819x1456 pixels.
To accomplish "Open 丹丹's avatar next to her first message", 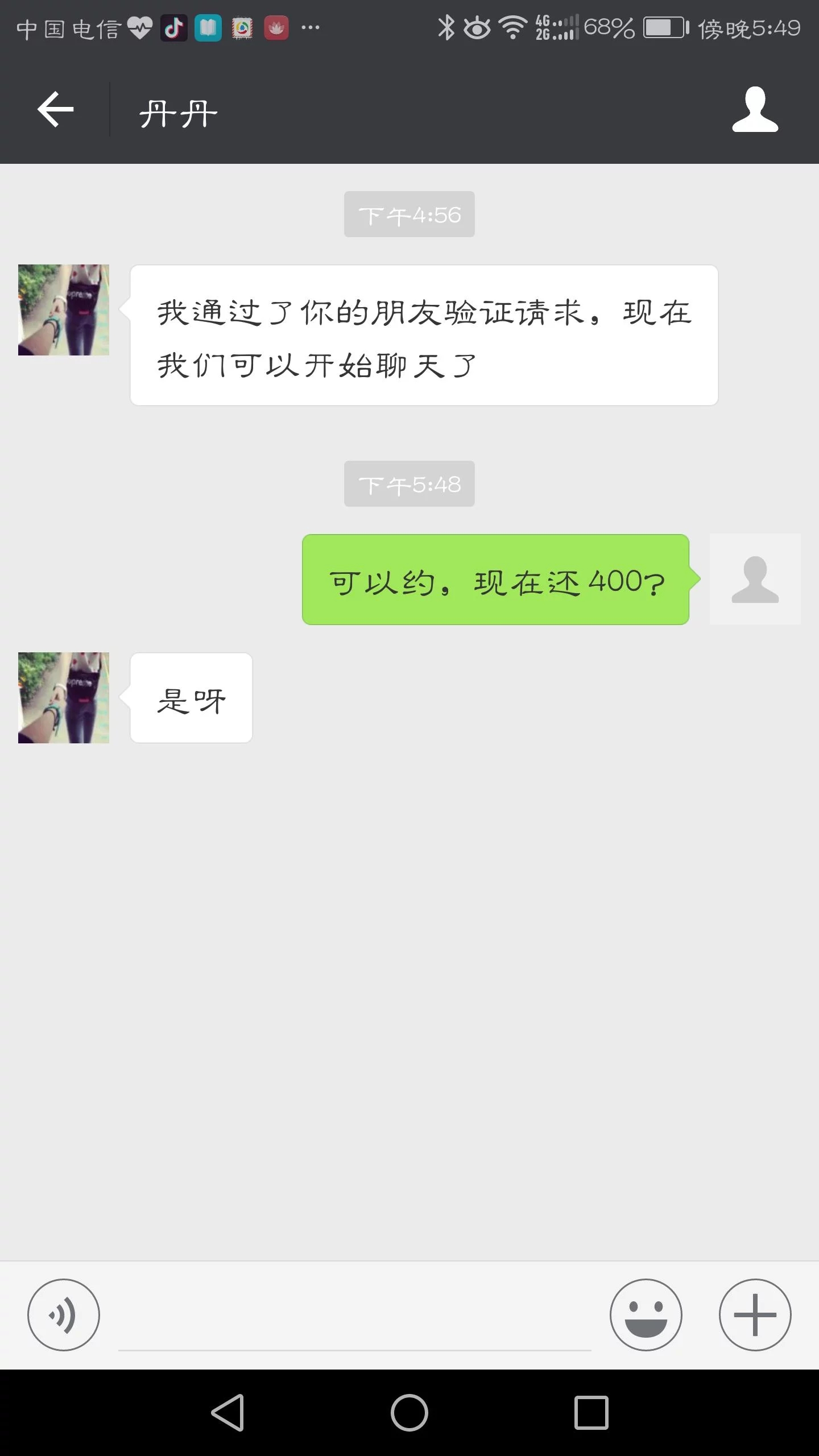I will point(63,310).
